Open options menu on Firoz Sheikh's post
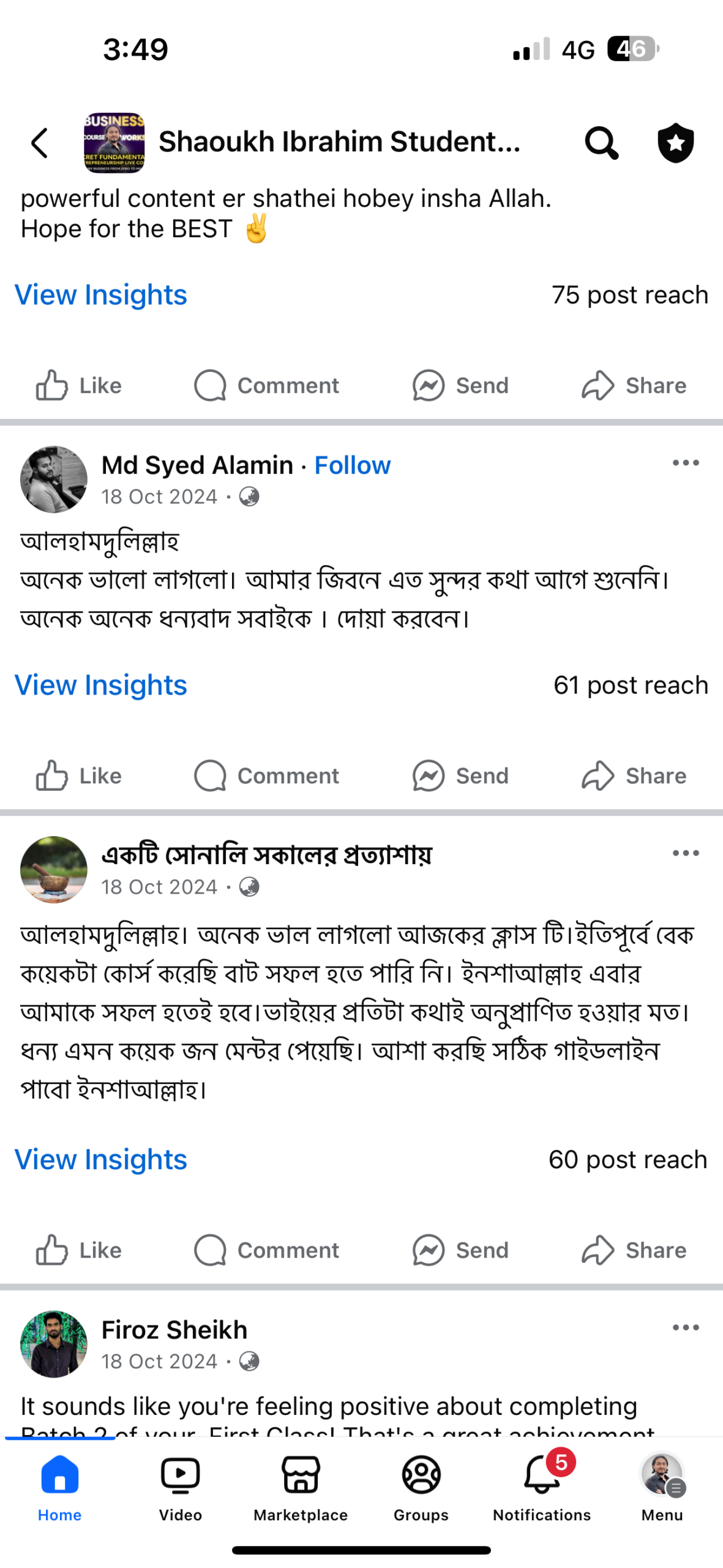 (x=685, y=1328)
